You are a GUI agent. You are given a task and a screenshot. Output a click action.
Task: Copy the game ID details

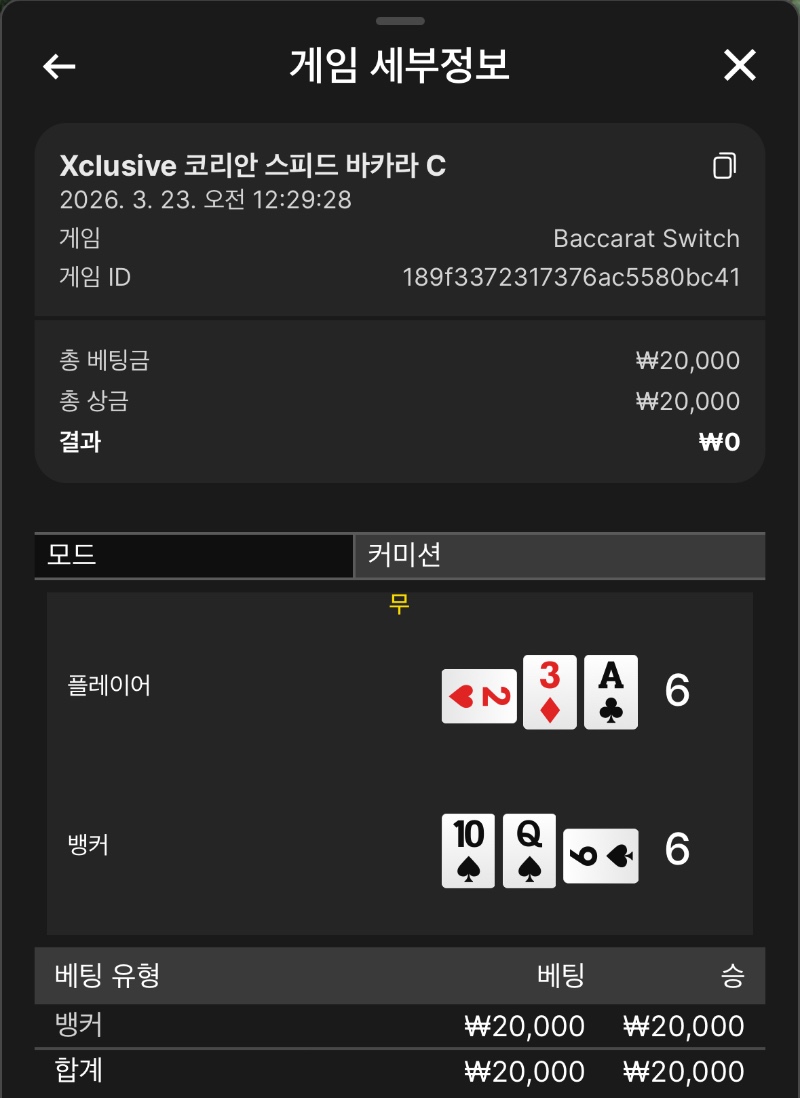click(x=724, y=166)
